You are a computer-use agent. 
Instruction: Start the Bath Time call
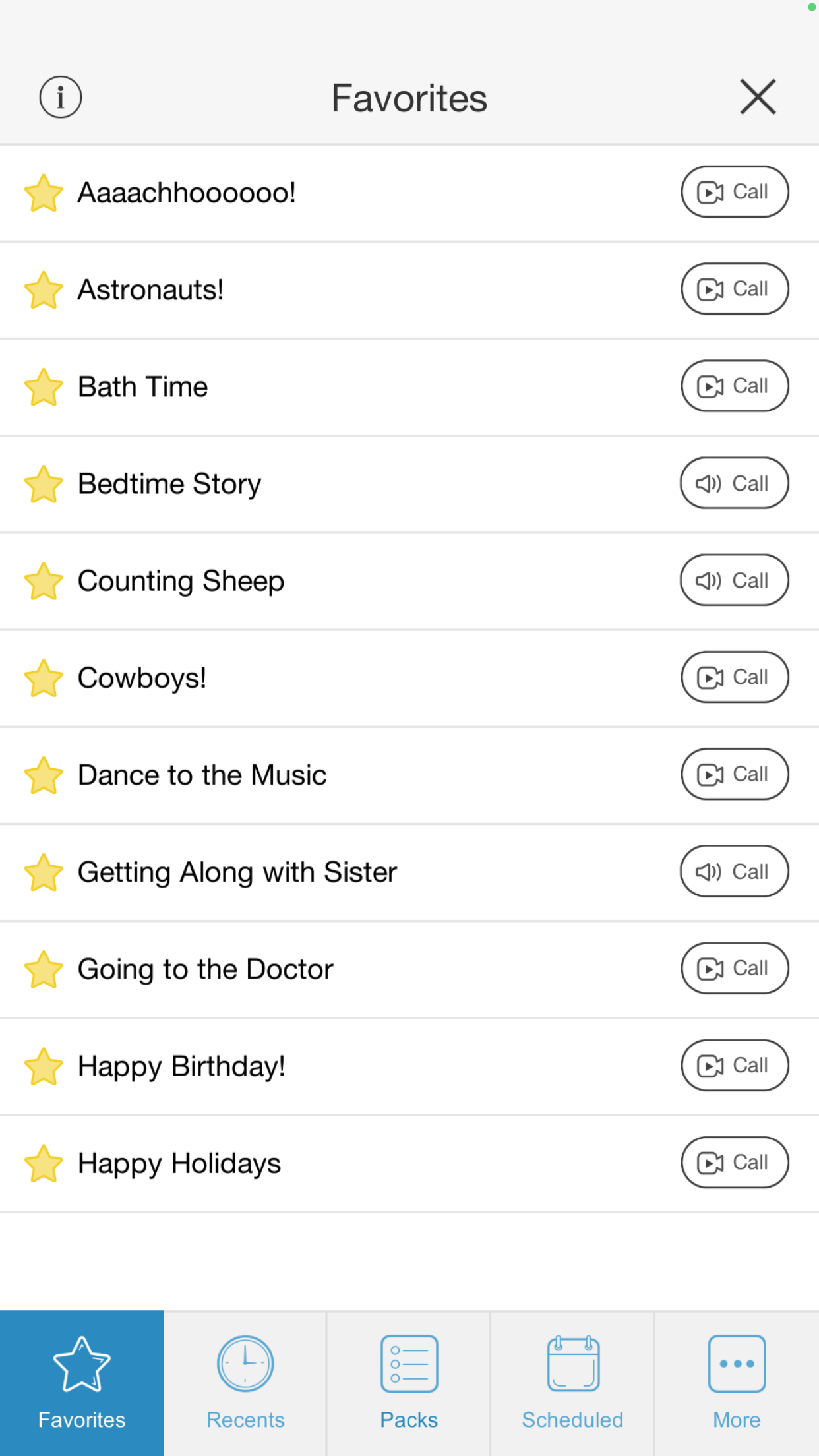click(735, 386)
